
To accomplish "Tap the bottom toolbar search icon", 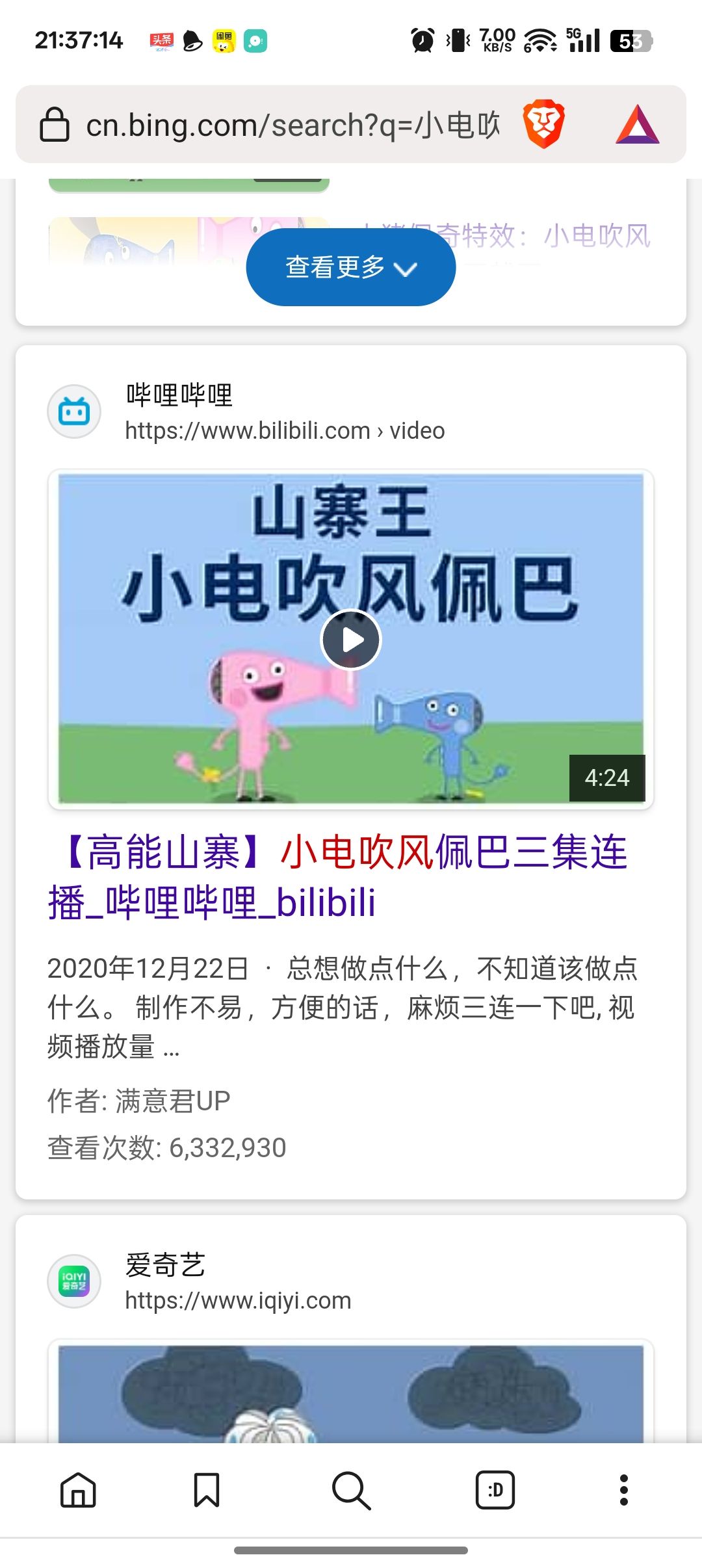I will pos(351,1490).
